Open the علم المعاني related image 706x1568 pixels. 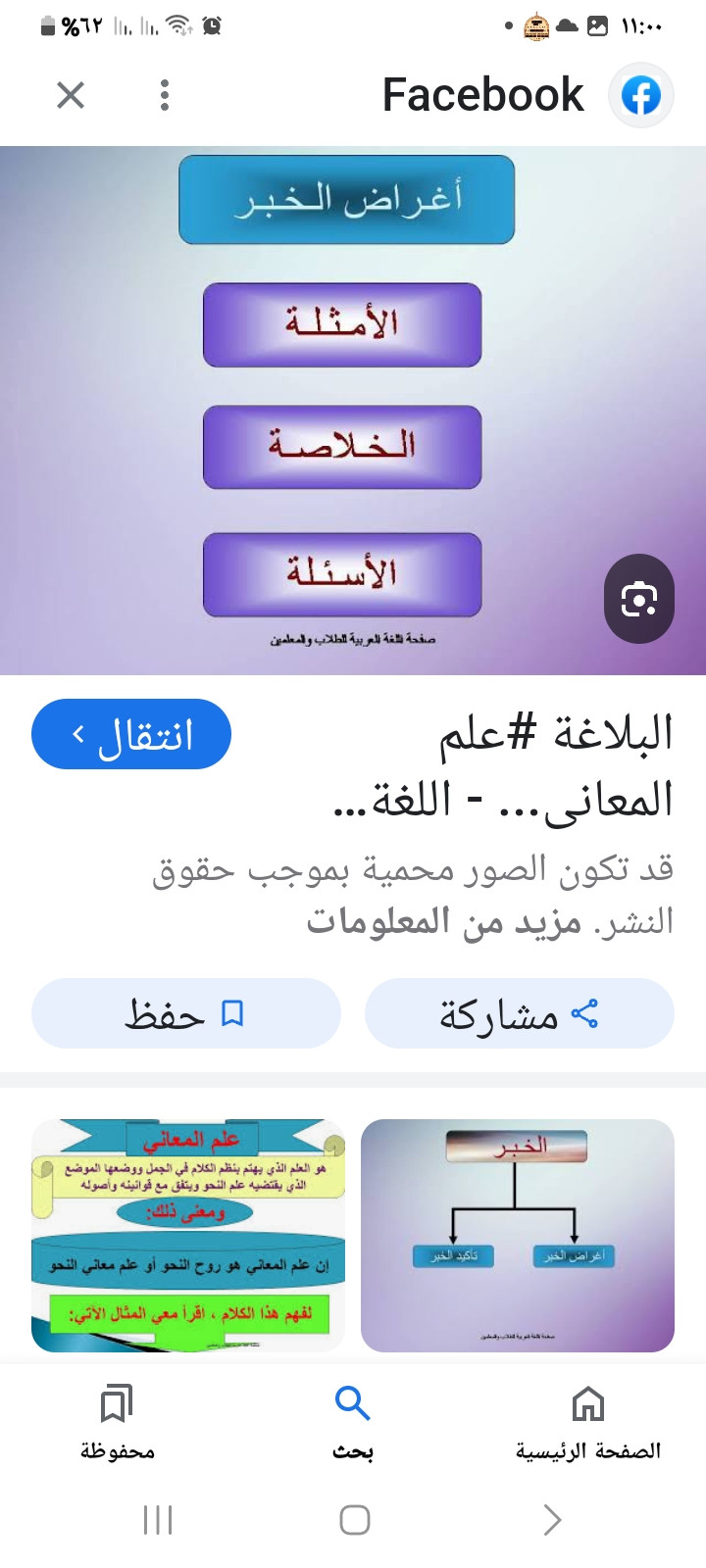(188, 1235)
